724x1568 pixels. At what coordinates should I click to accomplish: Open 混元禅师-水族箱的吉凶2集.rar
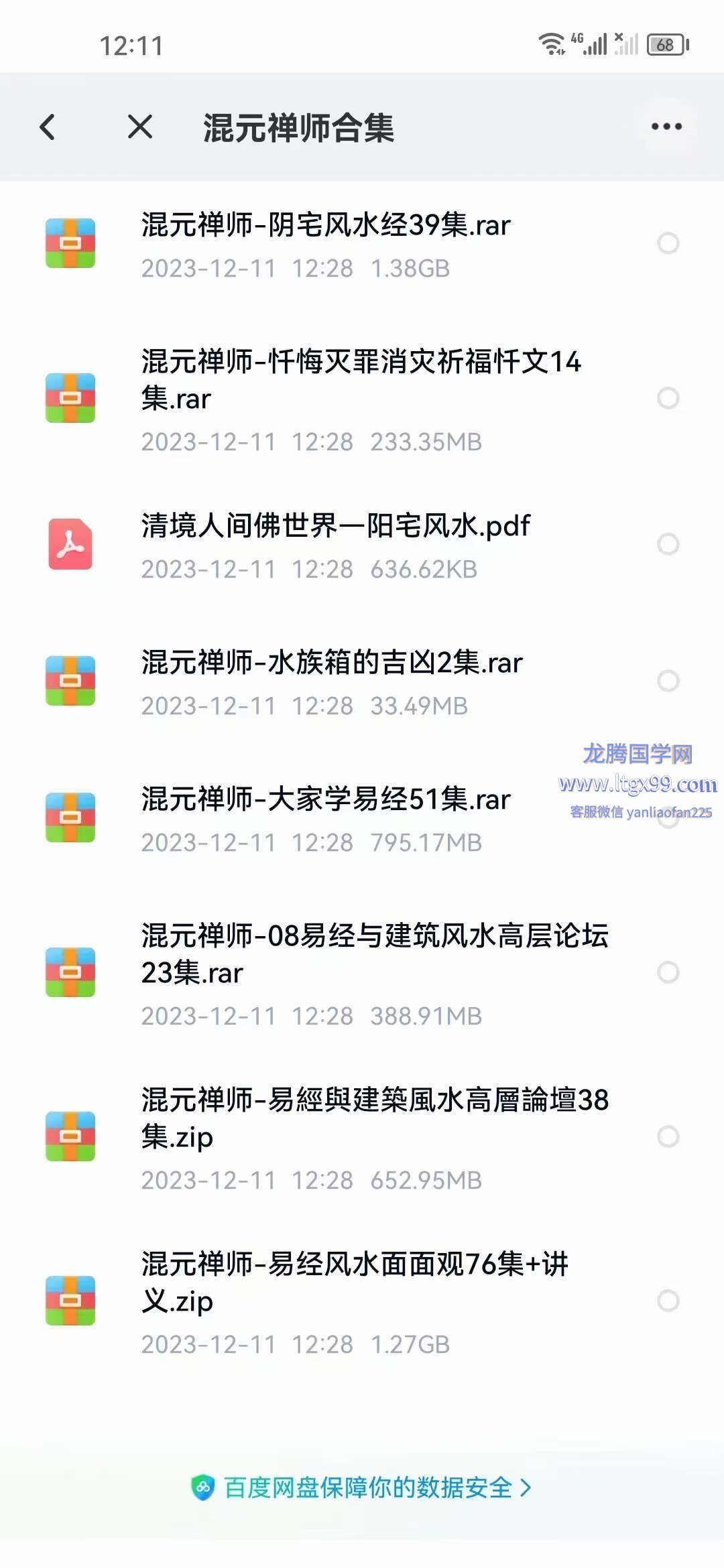pyautogui.click(x=362, y=682)
